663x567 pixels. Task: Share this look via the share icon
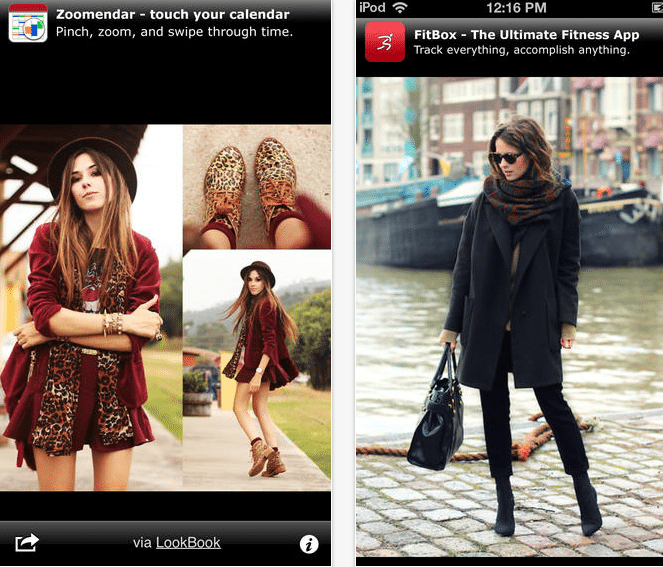[27, 543]
